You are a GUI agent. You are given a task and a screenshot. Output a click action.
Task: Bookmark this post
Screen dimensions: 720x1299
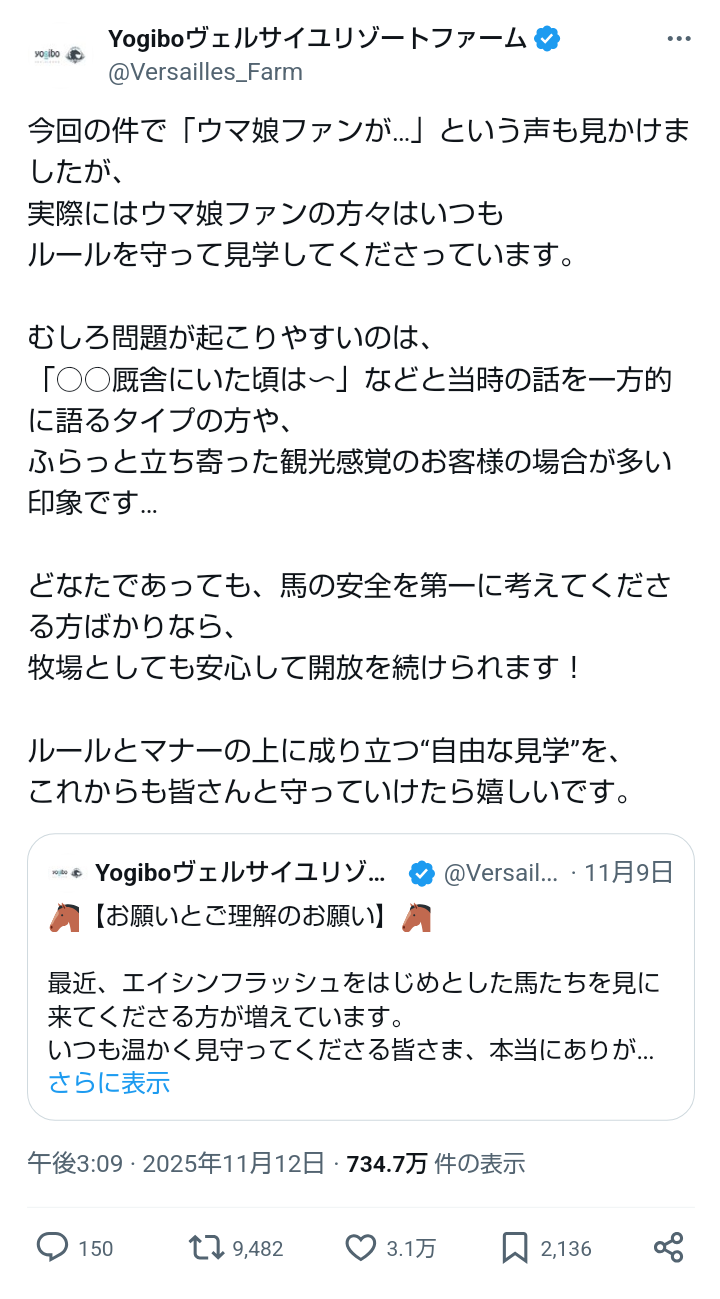(x=515, y=1247)
